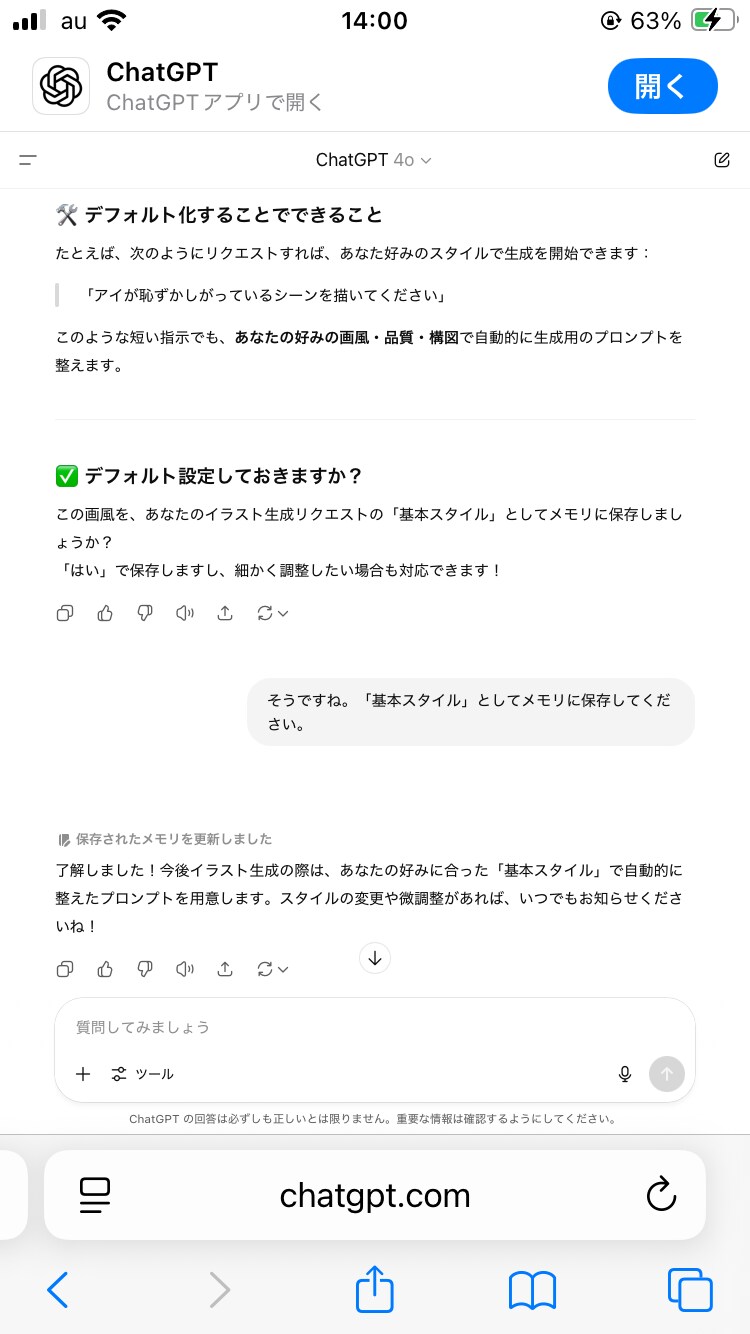The height and width of the screenshot is (1334, 750).
Task: Open the sidebar menu
Action: 28,160
